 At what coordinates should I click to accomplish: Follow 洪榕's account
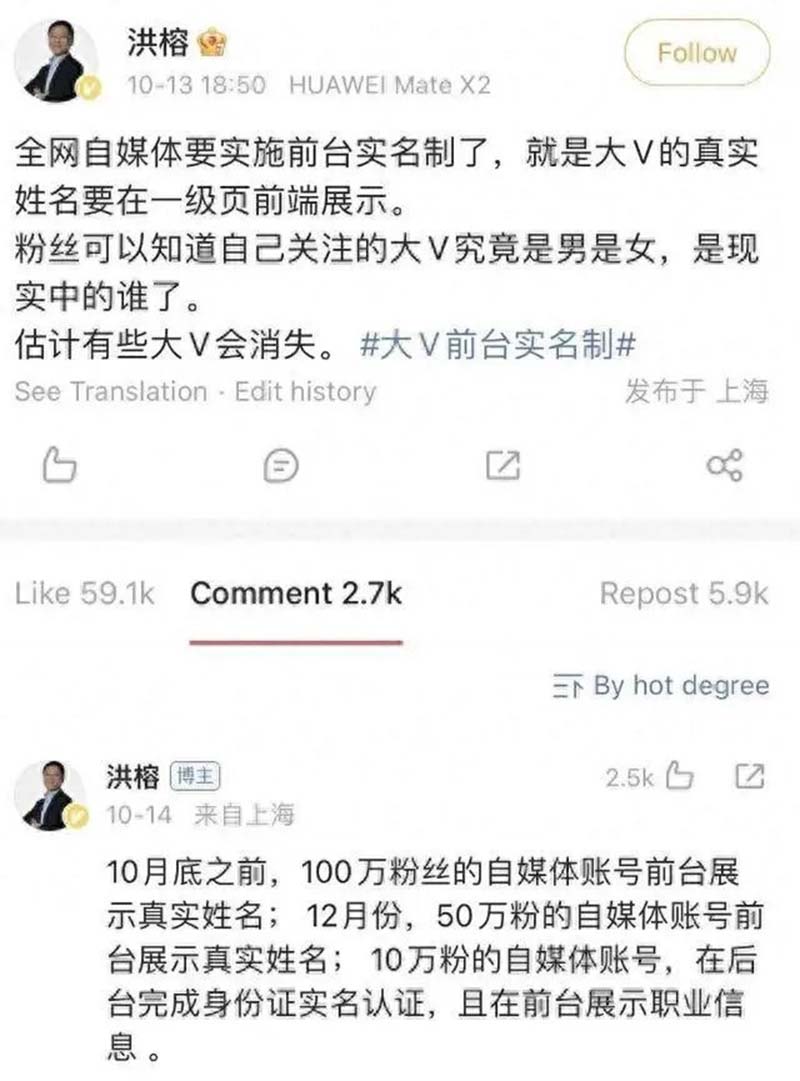coord(697,52)
